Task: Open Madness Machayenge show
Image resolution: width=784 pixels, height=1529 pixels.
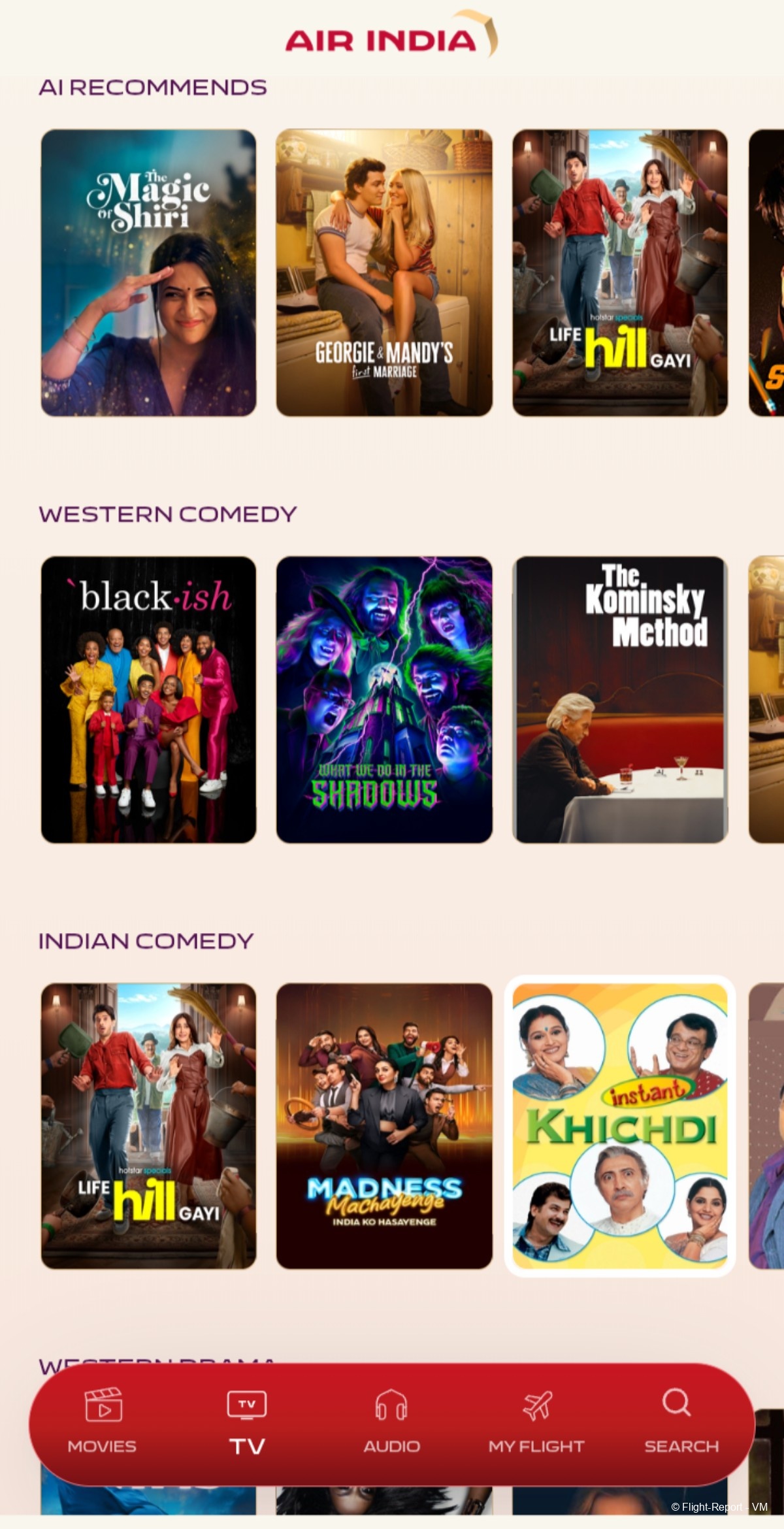Action: (384, 1126)
